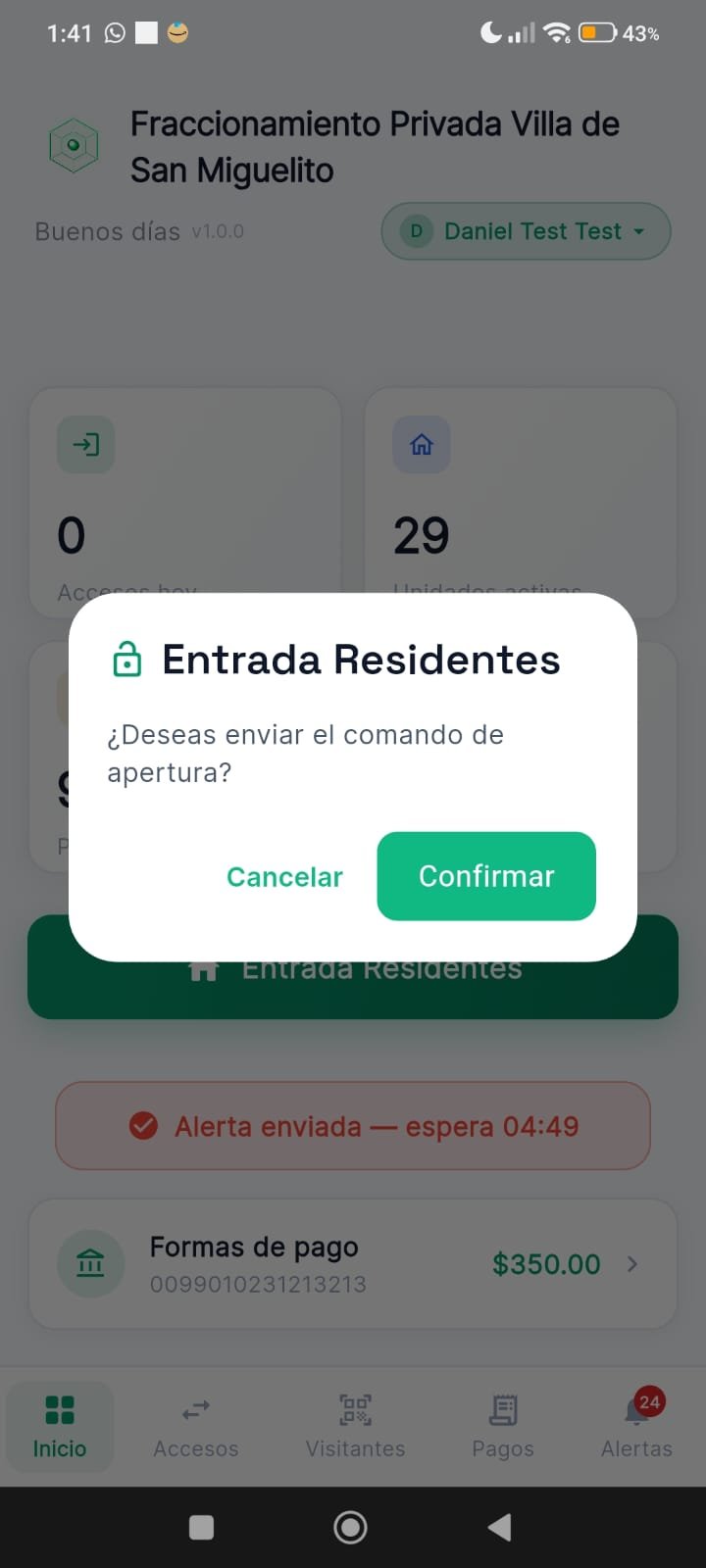Screen dimensions: 706x1568
Task: Select the bank icon next to Formas de pago
Action: click(91, 1264)
